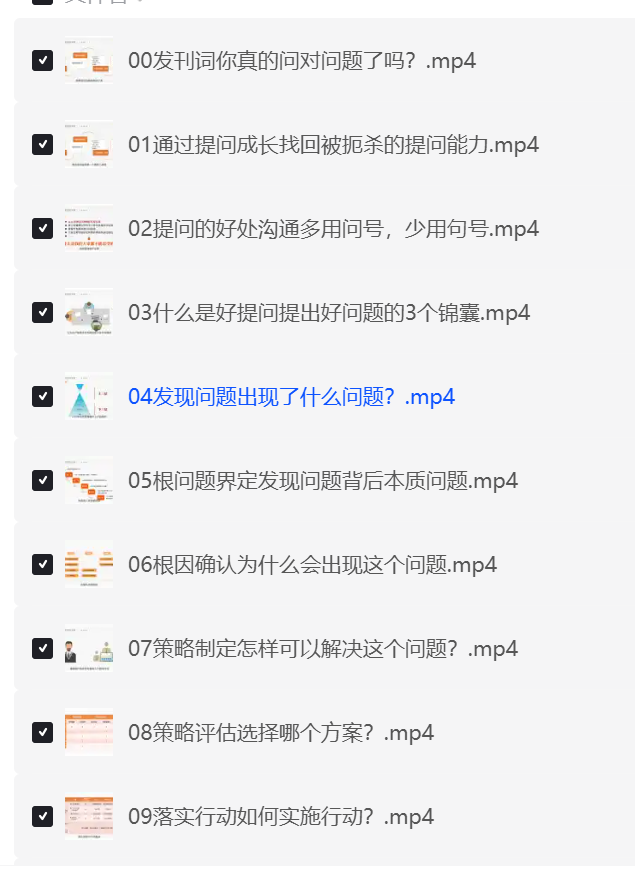
Task: Open 08策略评估选择哪个方案 video
Action: point(281,733)
